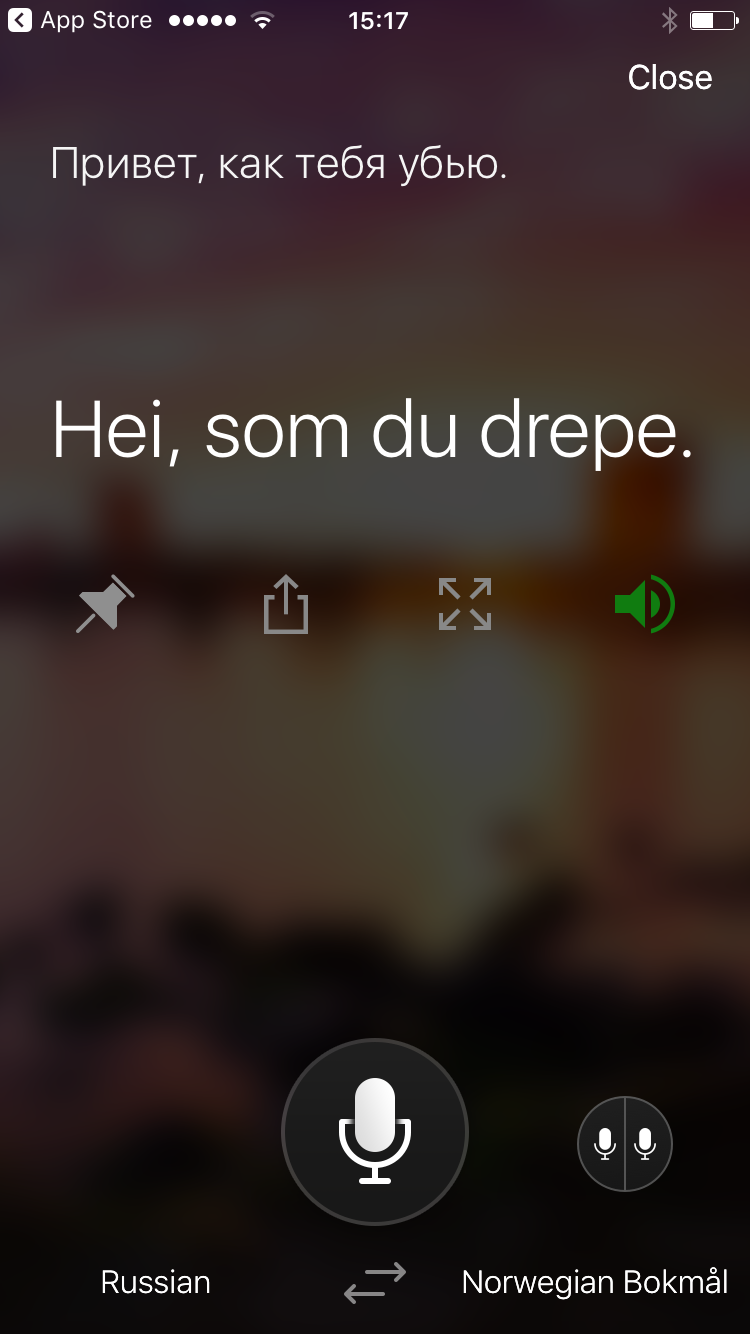Viewport: 750px width, 1334px height.
Task: Change the source language Russian
Action: click(x=156, y=1282)
